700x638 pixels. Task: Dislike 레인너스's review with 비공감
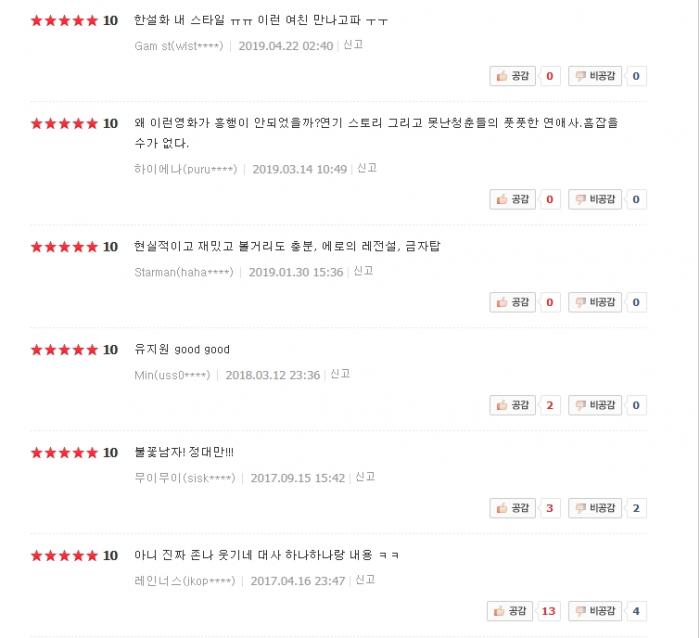595,611
